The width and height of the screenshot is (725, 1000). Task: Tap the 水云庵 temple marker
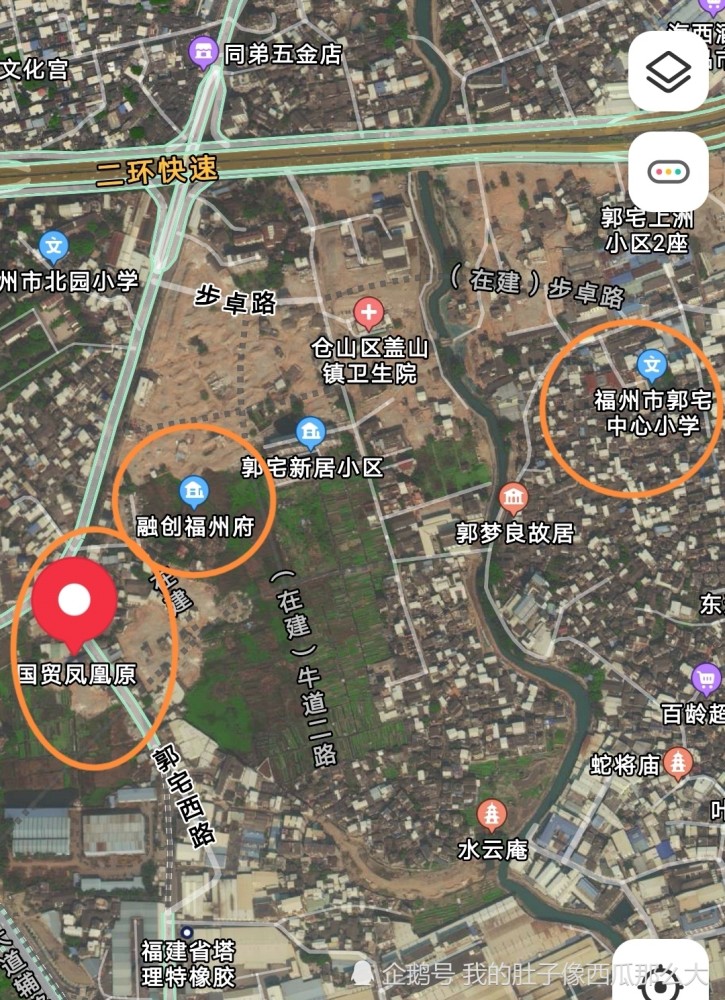coord(491,815)
